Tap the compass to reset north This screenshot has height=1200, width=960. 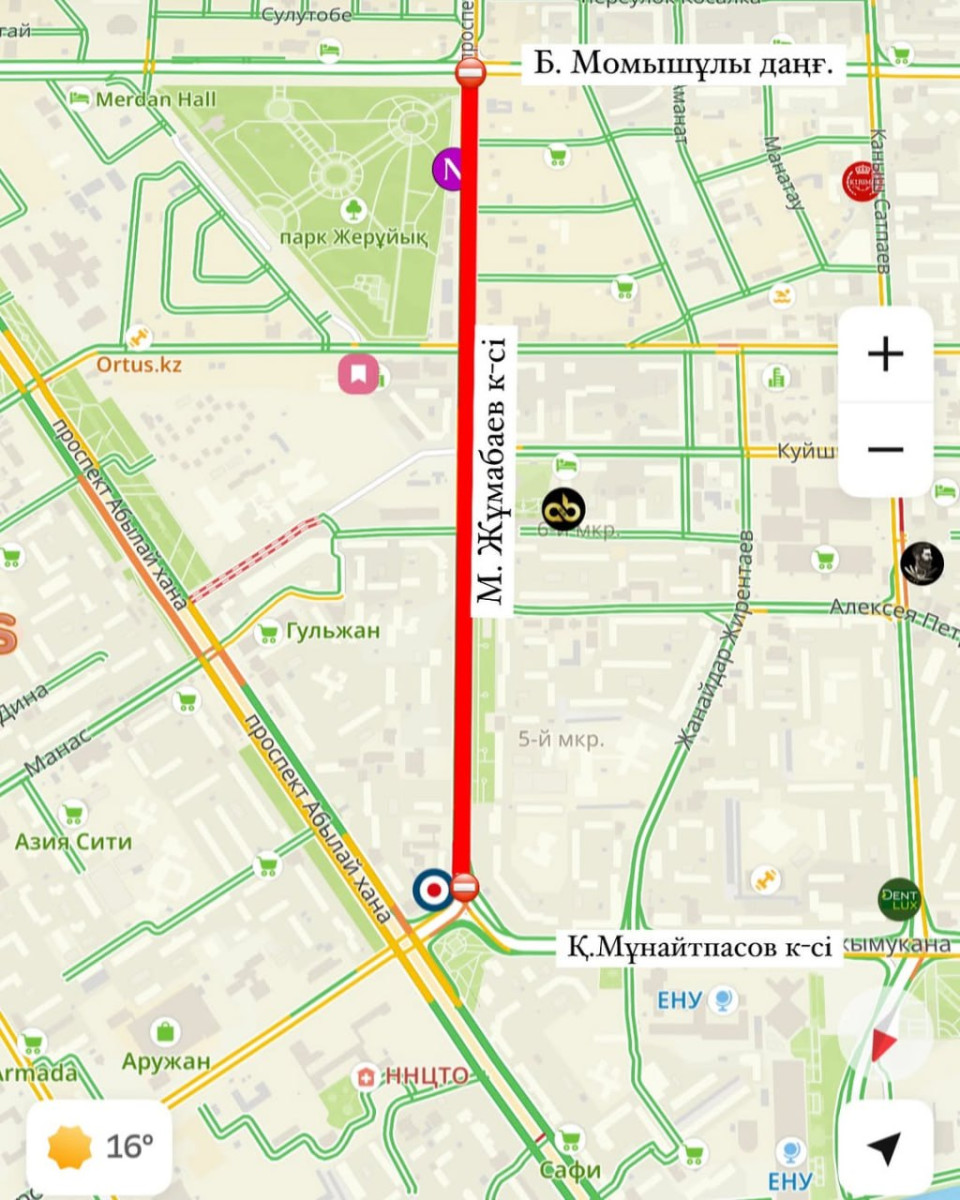pos(884,1041)
